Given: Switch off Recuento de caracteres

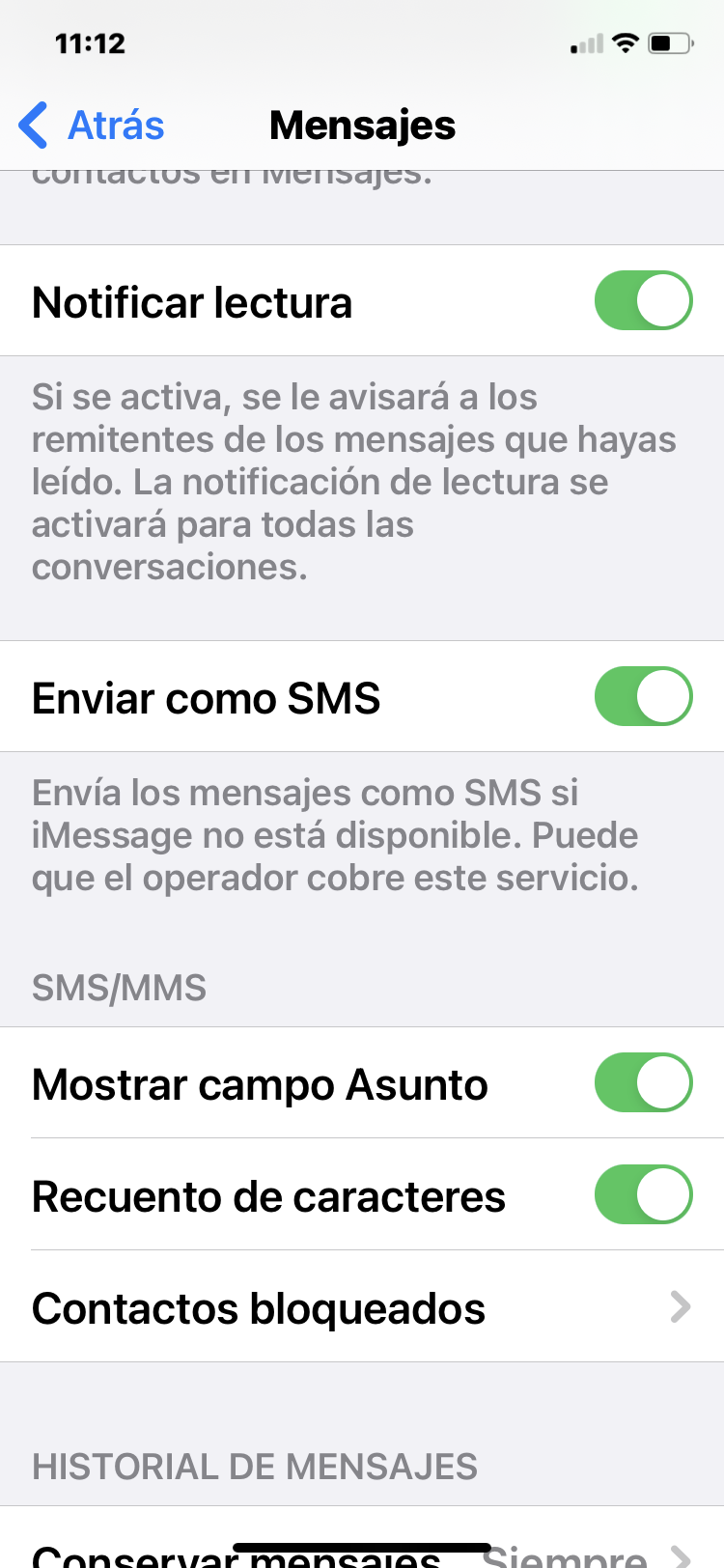Looking at the screenshot, I should pos(643,1194).
